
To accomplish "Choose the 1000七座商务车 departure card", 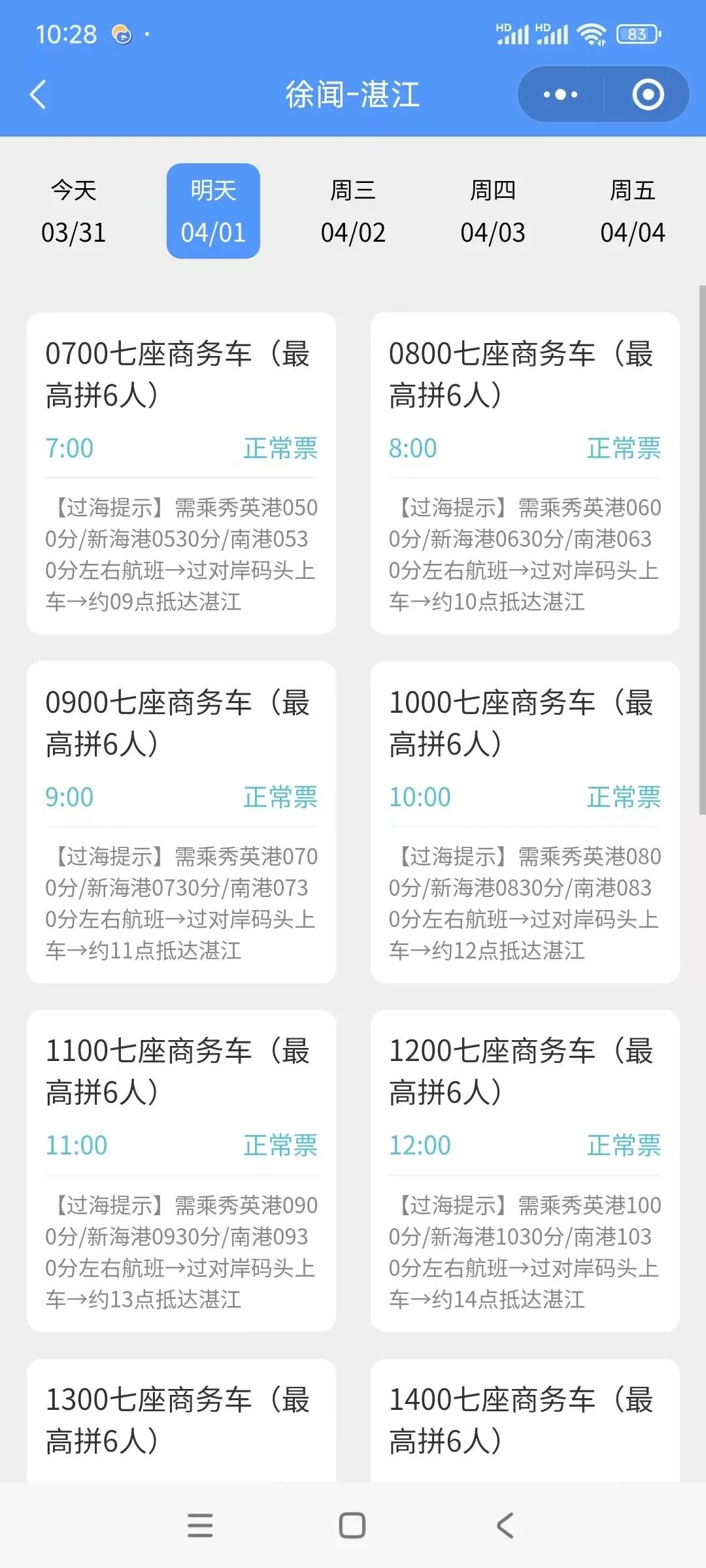I will coord(525,822).
